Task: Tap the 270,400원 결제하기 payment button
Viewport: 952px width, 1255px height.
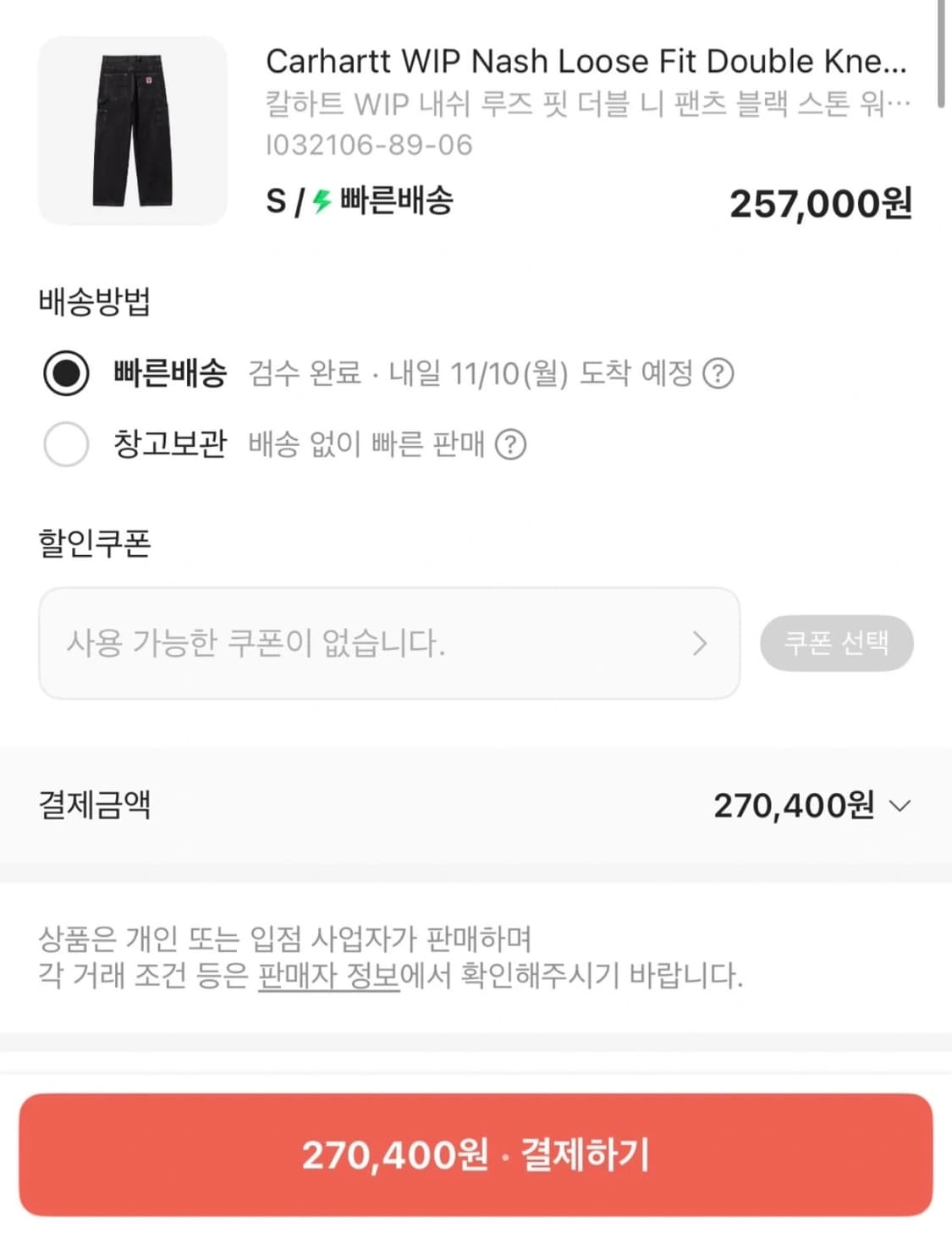Action: pos(476,1153)
